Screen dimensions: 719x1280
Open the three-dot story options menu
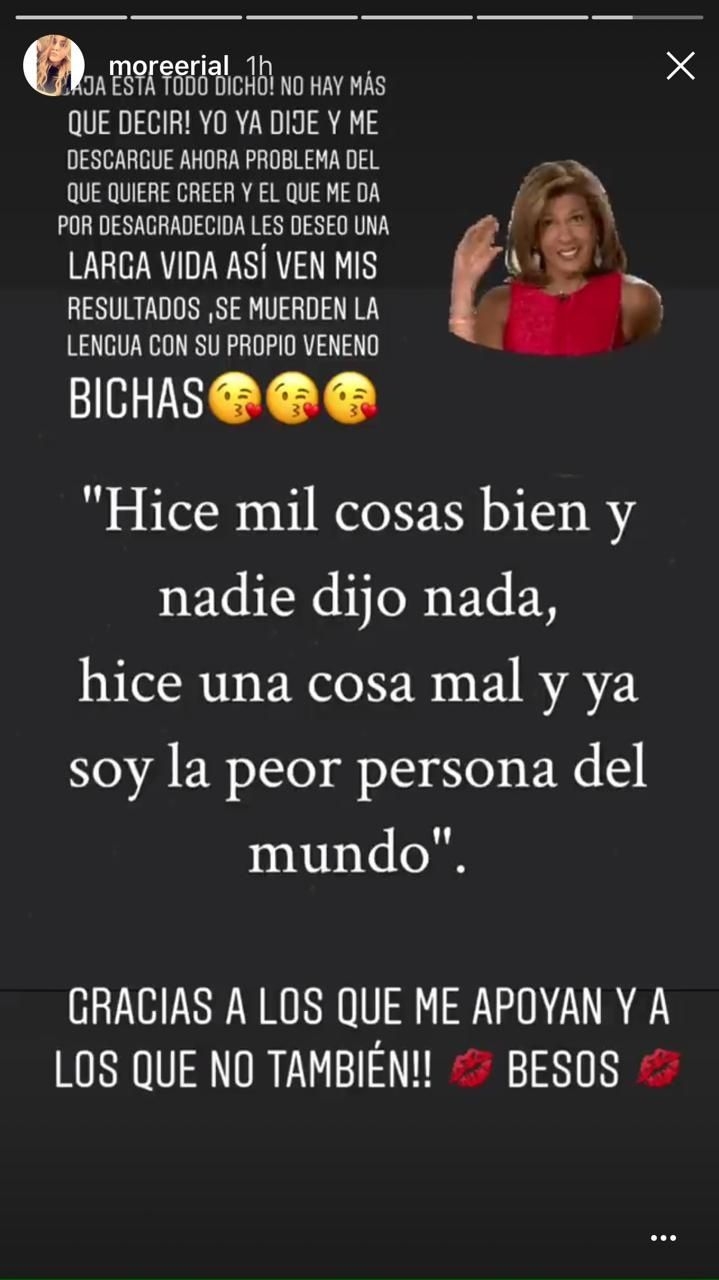(663, 1238)
